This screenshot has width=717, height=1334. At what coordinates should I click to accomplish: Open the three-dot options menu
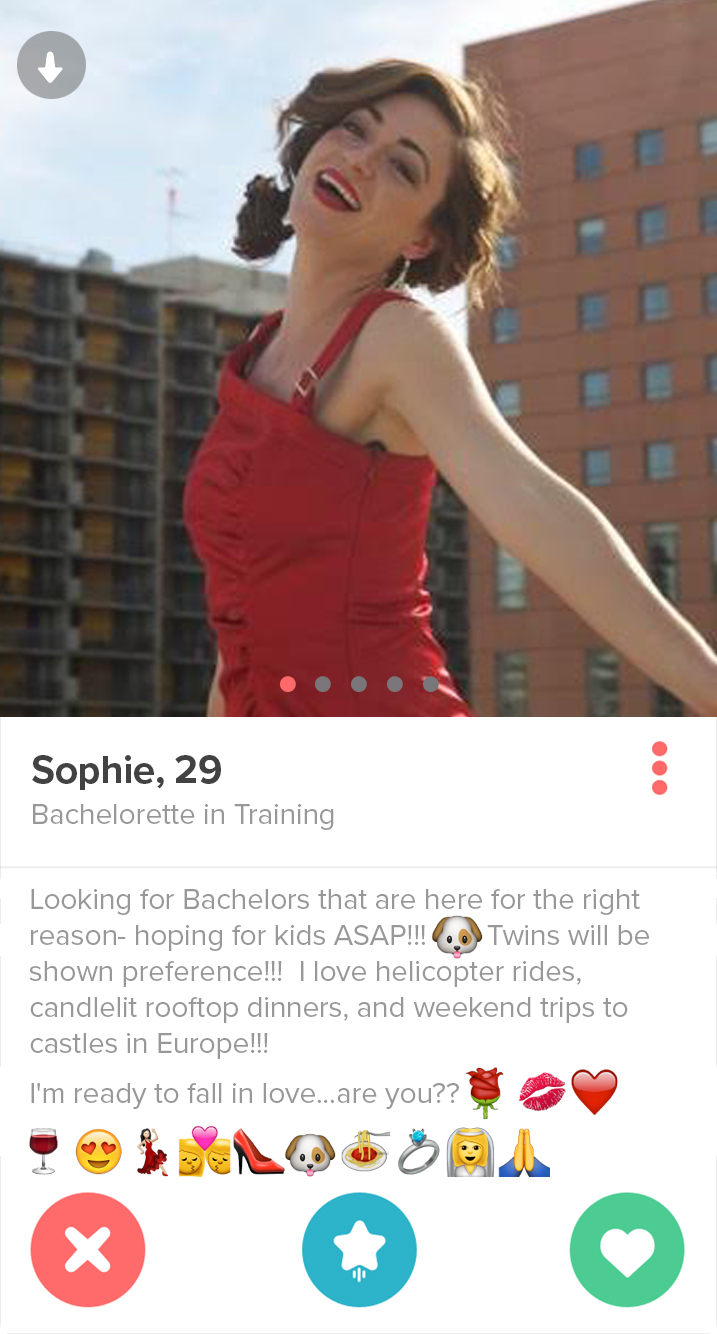pos(659,768)
